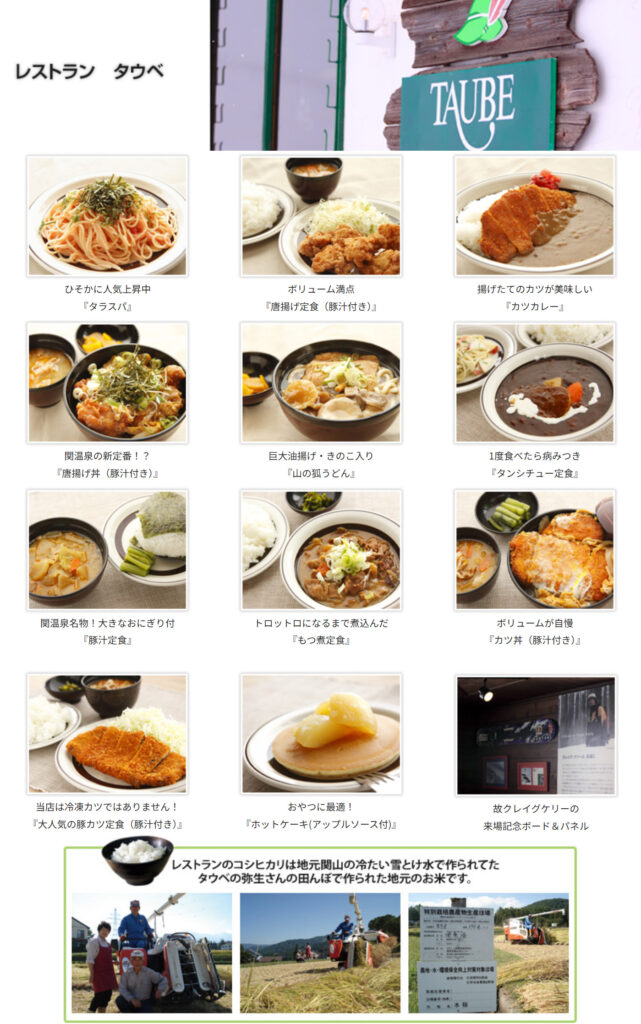View the クレイグケリー memorial board photo
The height and width of the screenshot is (1024, 641).
(535, 734)
